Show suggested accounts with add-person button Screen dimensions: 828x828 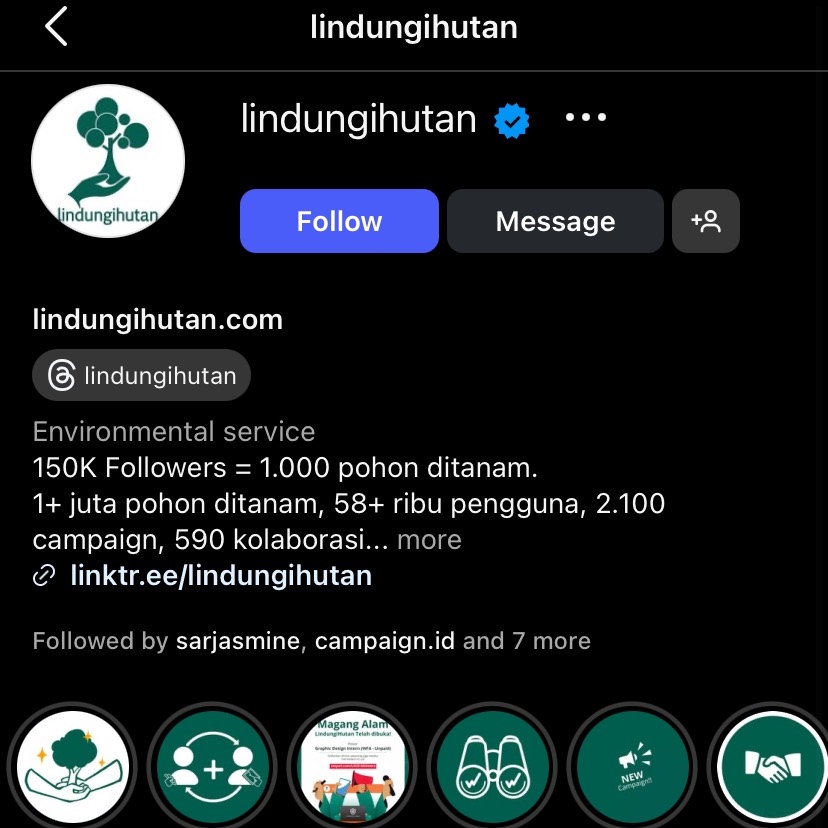(705, 221)
